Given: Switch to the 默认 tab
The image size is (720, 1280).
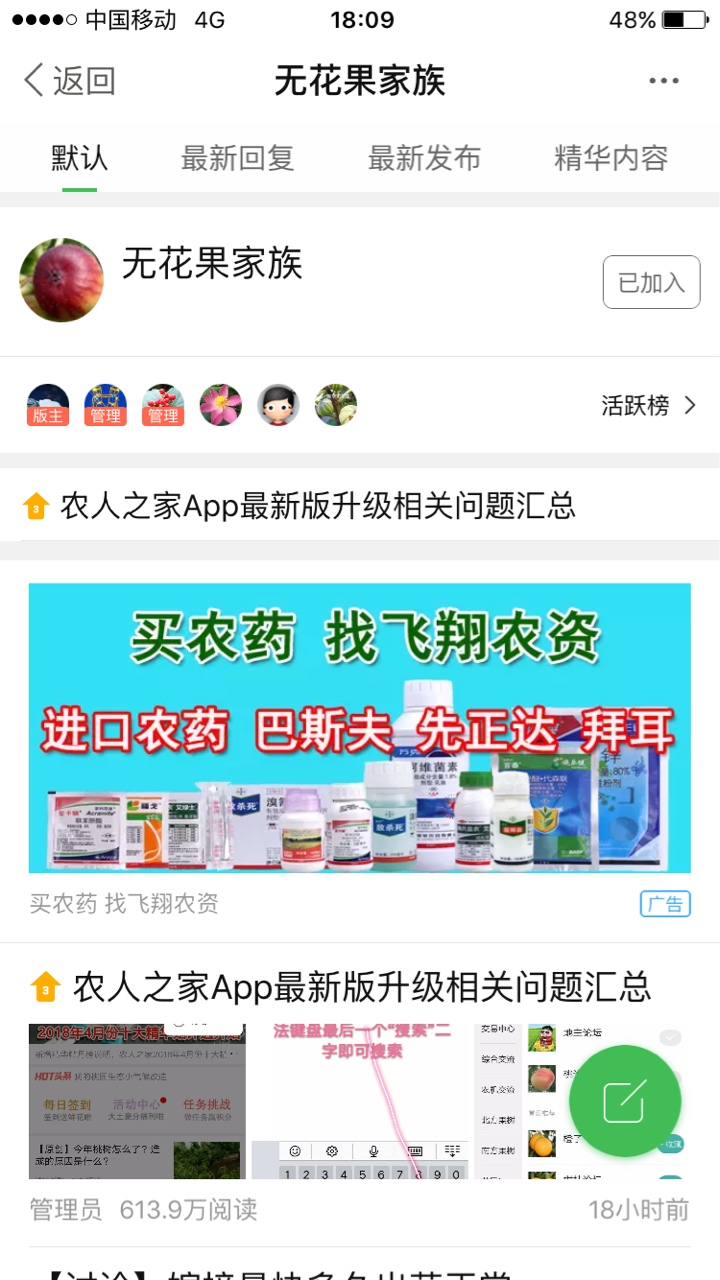Looking at the screenshot, I should (x=79, y=158).
